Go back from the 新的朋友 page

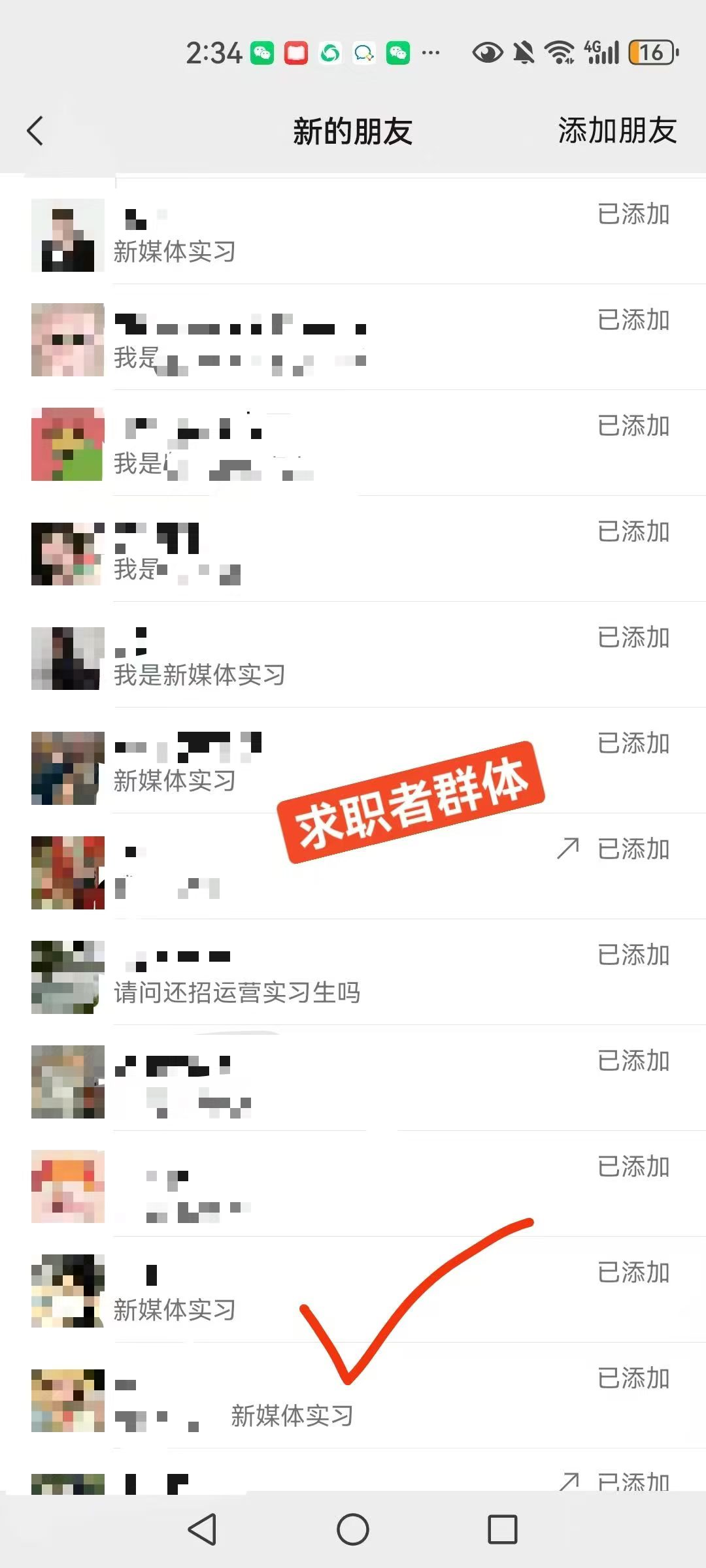(x=36, y=131)
